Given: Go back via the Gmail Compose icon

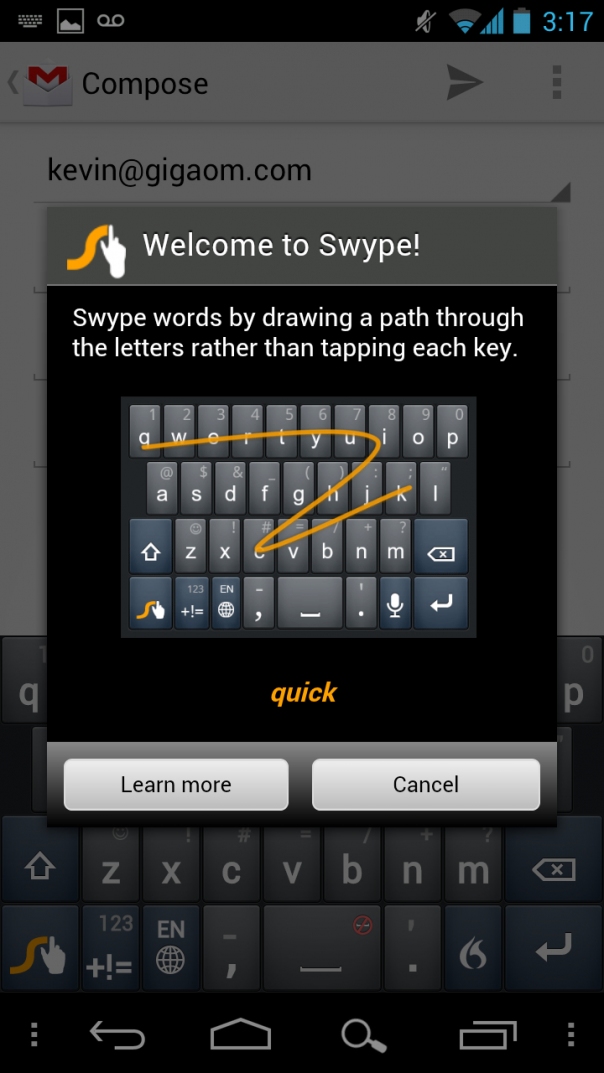Looking at the screenshot, I should pyautogui.click(x=40, y=83).
